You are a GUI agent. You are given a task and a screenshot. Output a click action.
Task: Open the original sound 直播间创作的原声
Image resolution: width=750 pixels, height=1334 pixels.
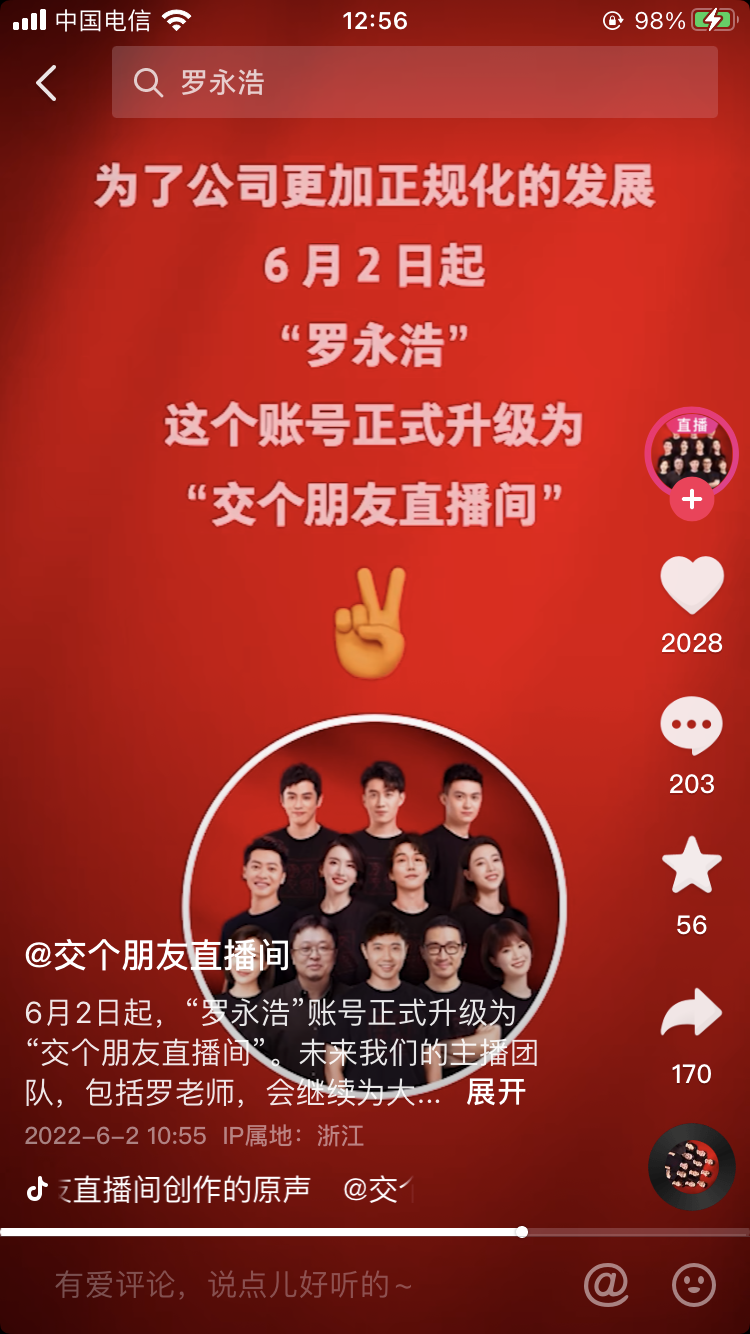tap(190, 1188)
